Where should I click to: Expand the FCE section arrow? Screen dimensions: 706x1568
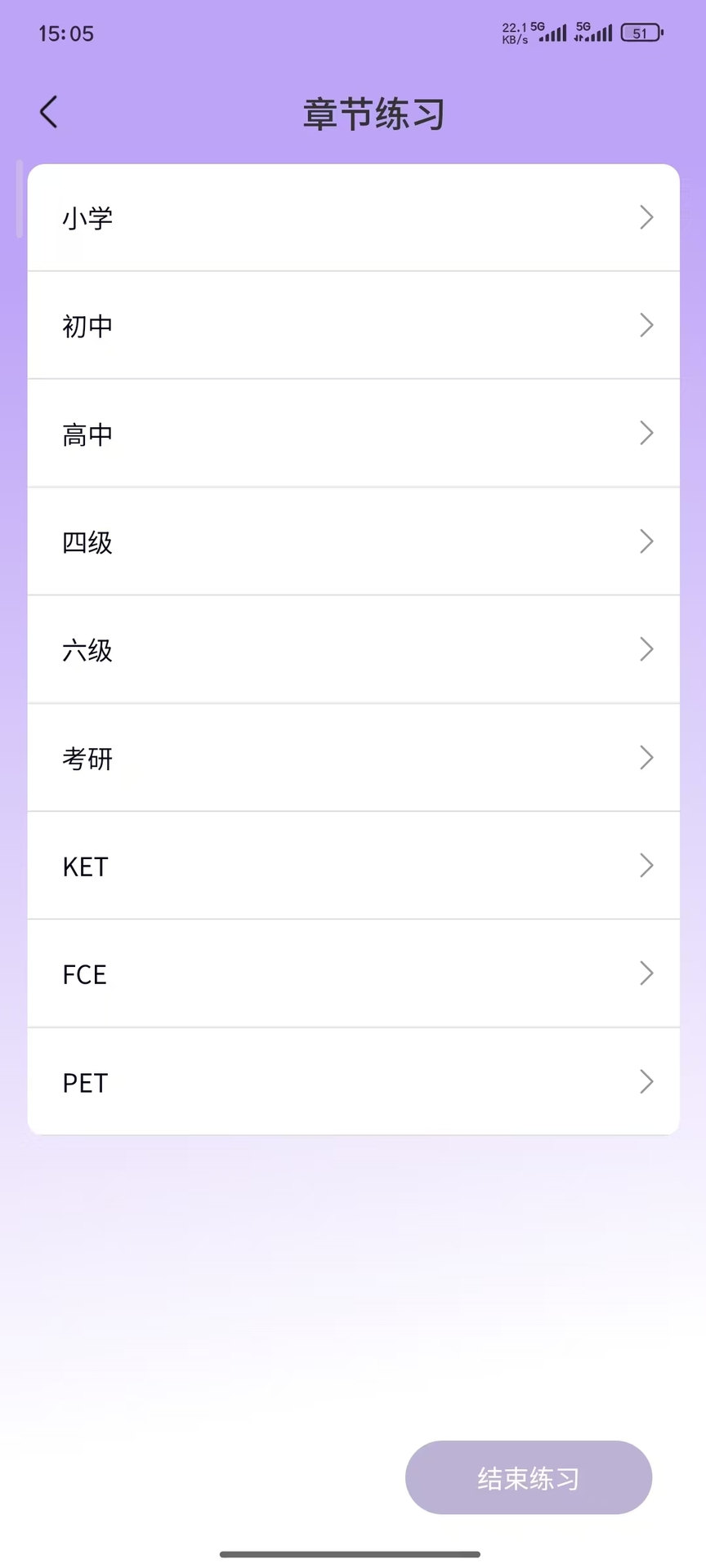click(x=646, y=973)
